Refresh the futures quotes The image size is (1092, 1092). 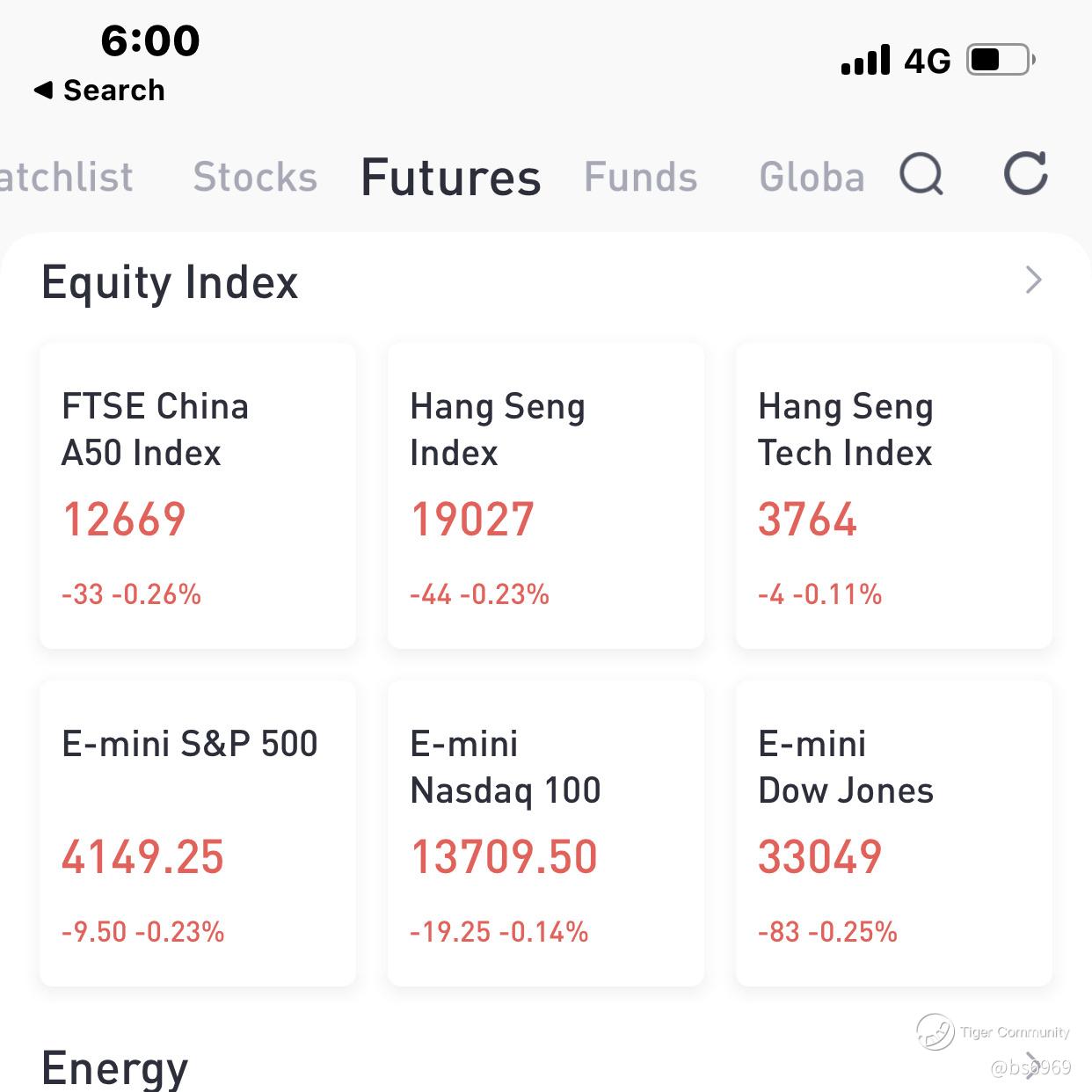point(1025,173)
